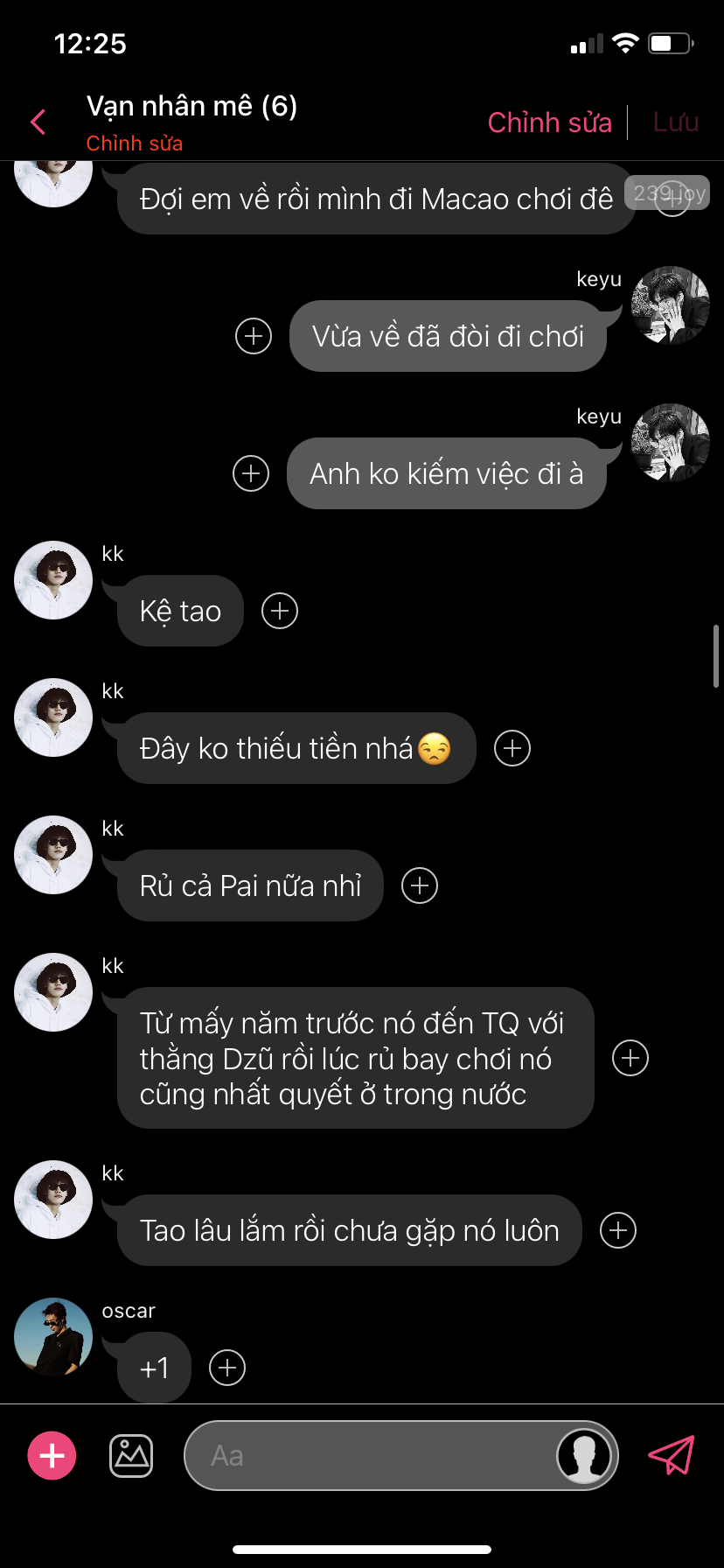Tap the small red 'Chỉnh sửa' link under title
Viewport: 724px width, 1568px height.
coord(135,143)
